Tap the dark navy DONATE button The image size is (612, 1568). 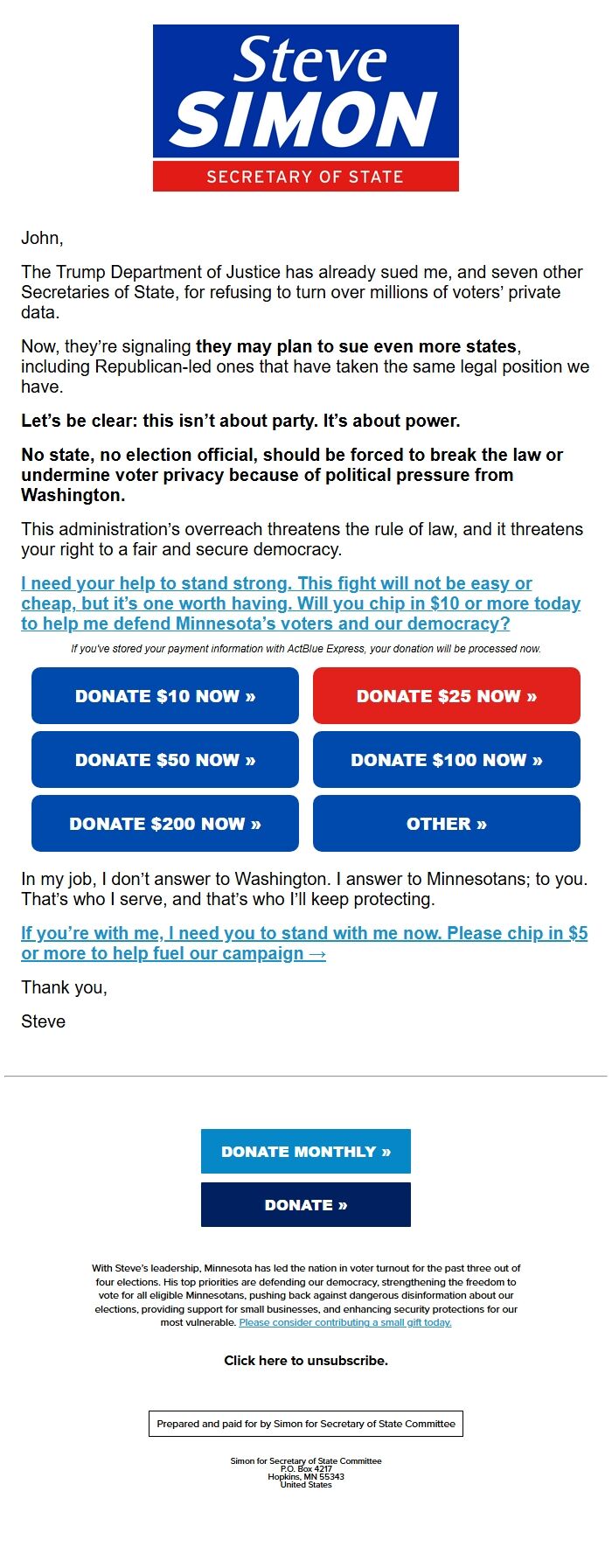pyautogui.click(x=306, y=1205)
